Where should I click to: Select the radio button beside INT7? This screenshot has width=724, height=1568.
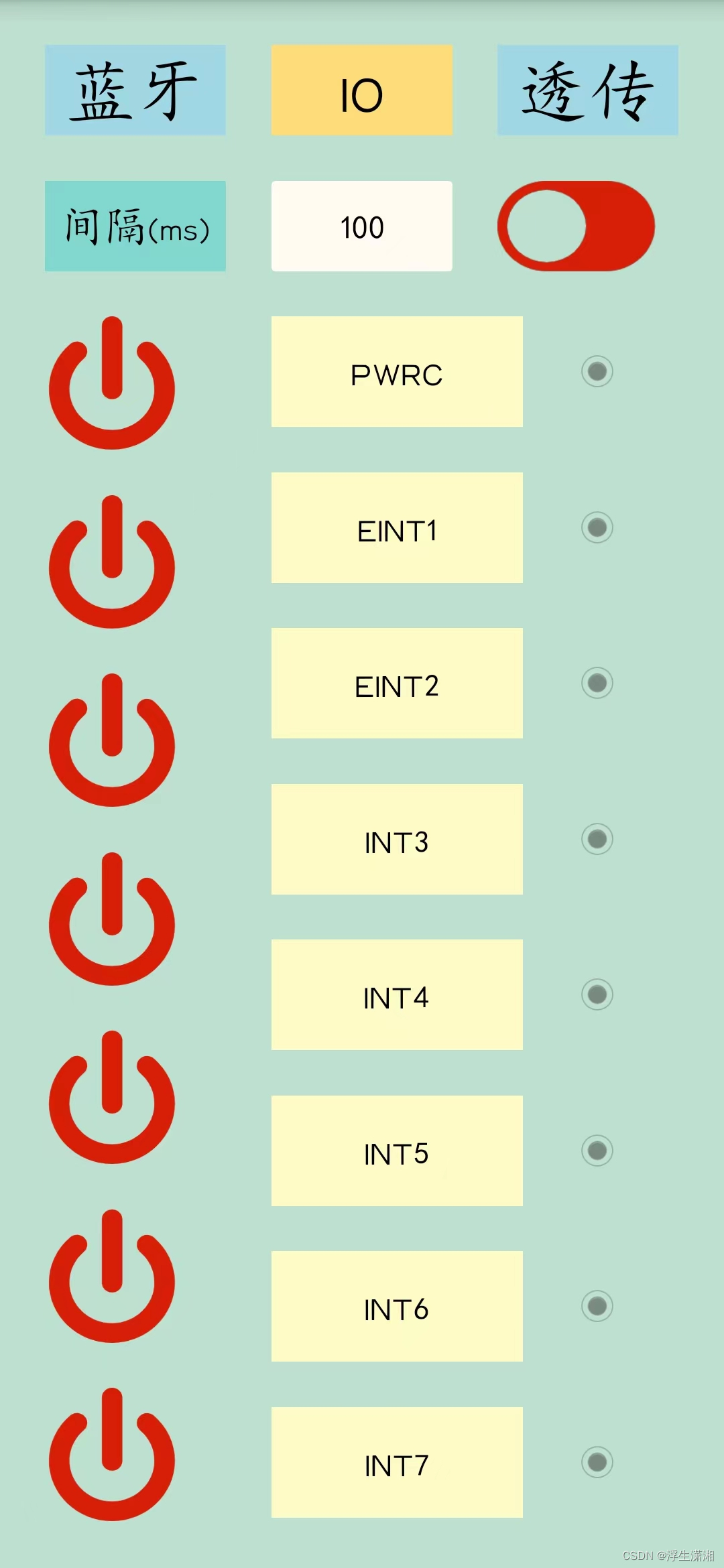(x=597, y=1462)
